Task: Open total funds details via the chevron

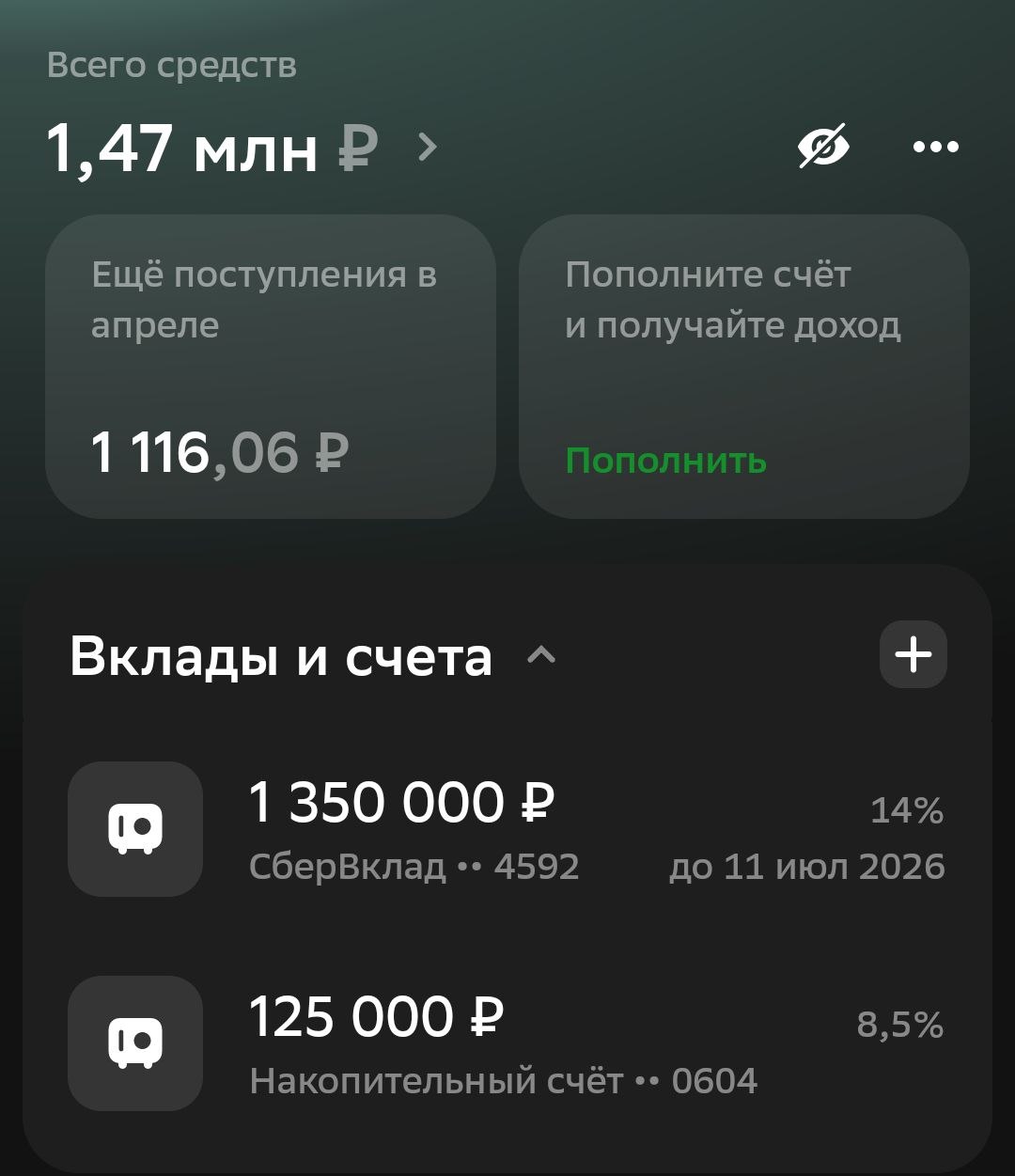Action: click(428, 147)
